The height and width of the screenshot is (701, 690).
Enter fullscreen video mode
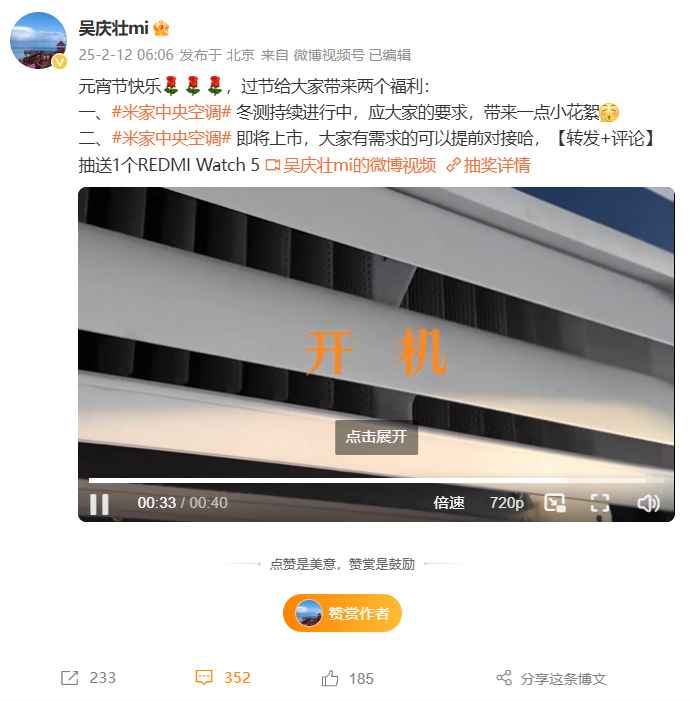(600, 503)
